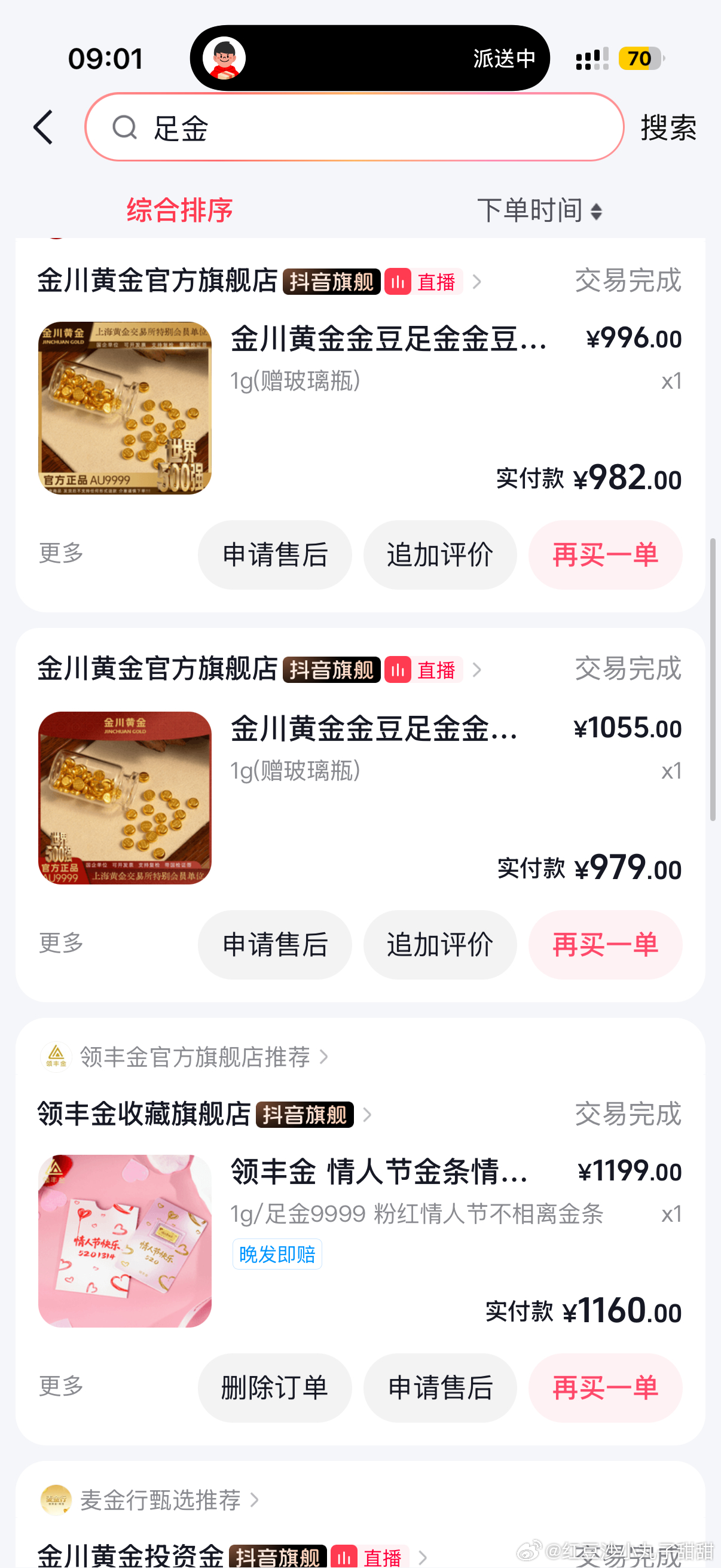Request 申请售后 for the 领丰金 order

[440, 1388]
